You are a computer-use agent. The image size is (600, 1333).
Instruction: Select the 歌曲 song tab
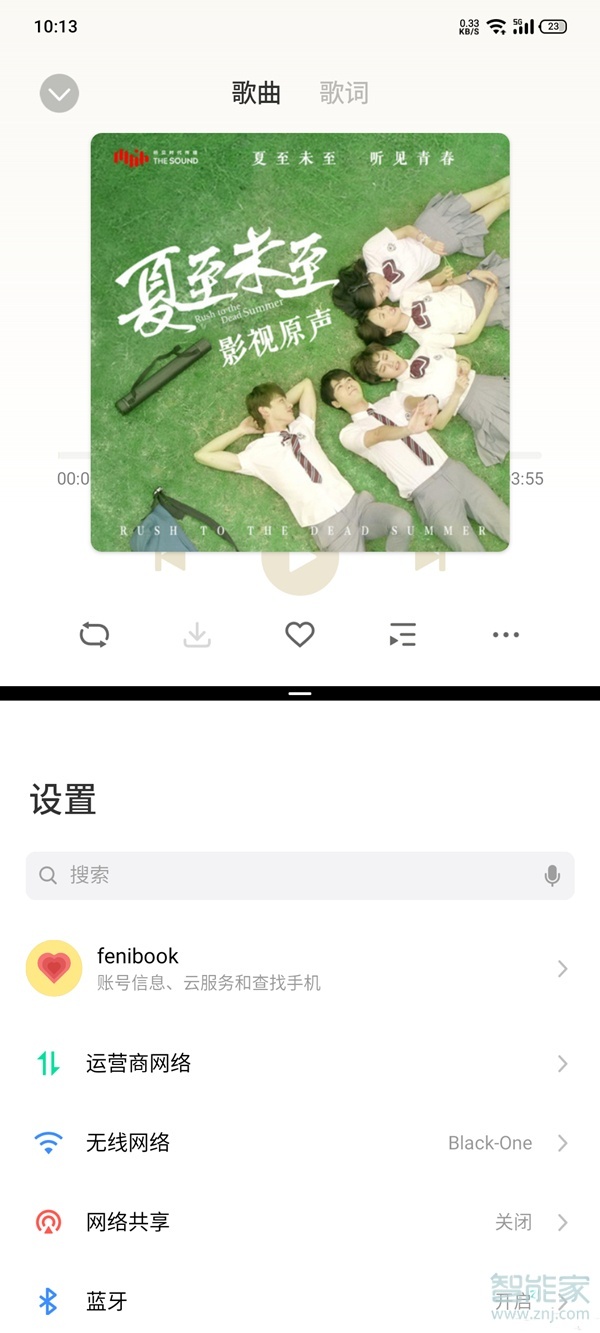256,93
